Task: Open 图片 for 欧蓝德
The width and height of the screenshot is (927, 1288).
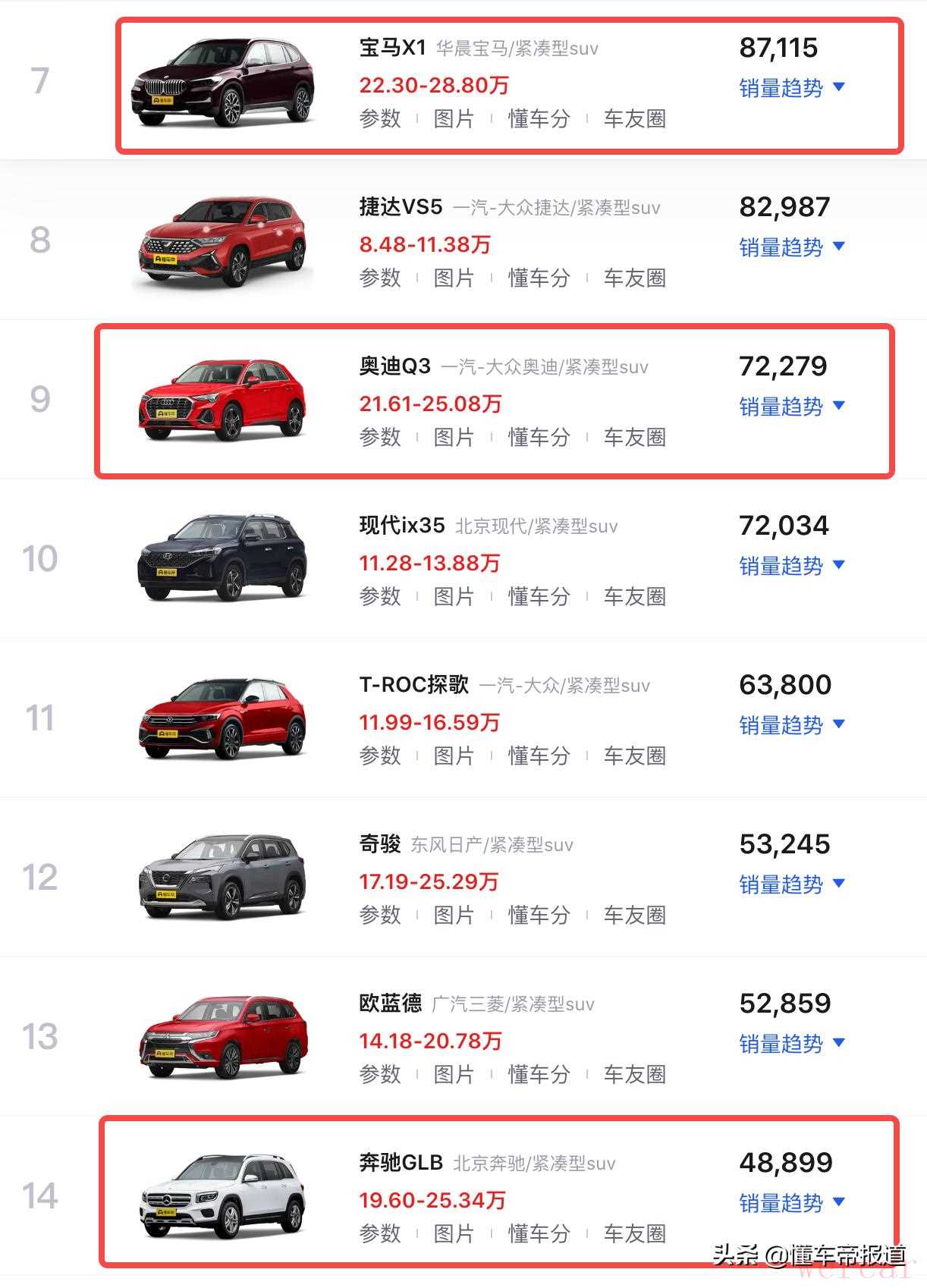Action: click(x=454, y=1074)
